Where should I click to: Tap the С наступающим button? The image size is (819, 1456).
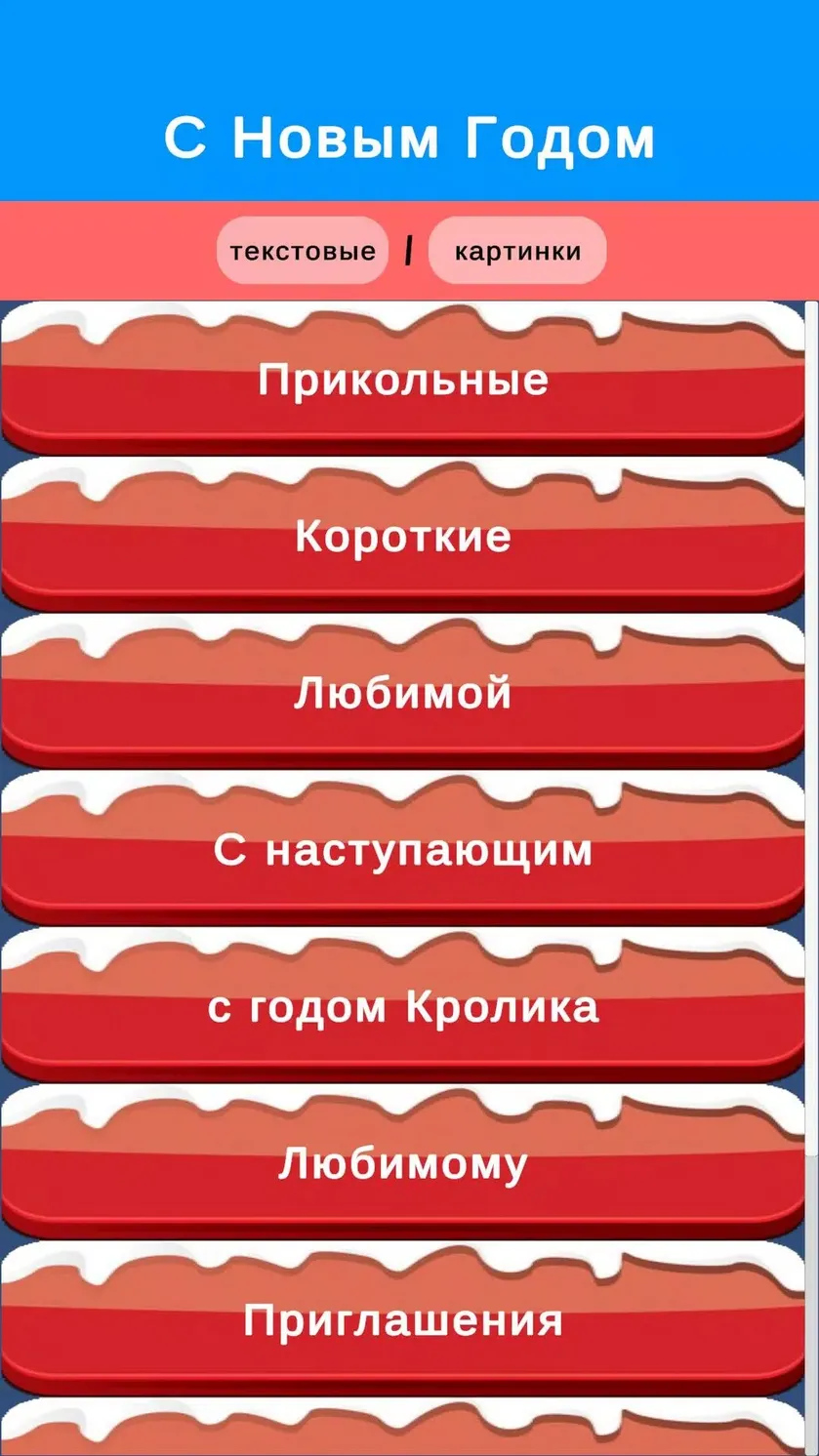(x=402, y=849)
